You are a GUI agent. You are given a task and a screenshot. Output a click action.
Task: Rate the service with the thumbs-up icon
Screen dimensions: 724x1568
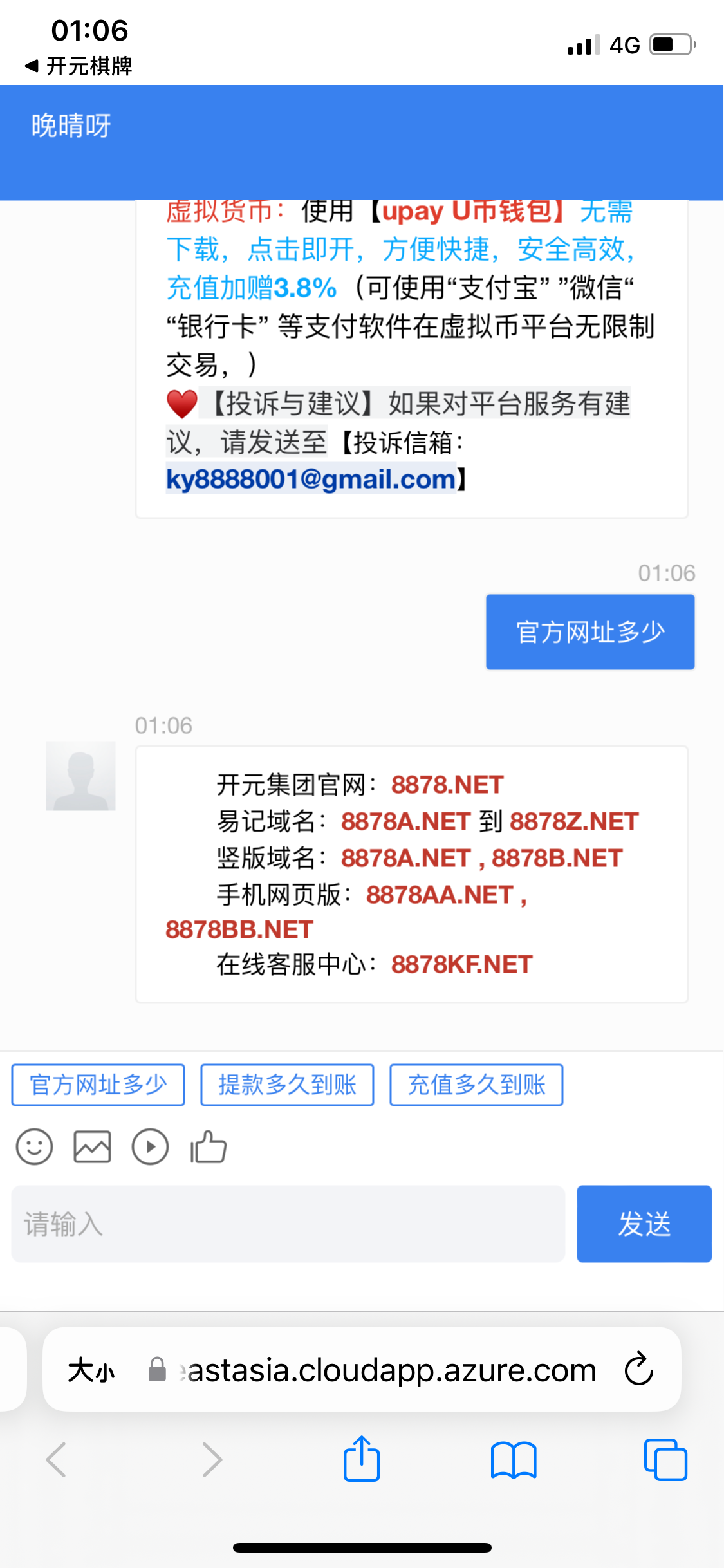coord(208,1147)
